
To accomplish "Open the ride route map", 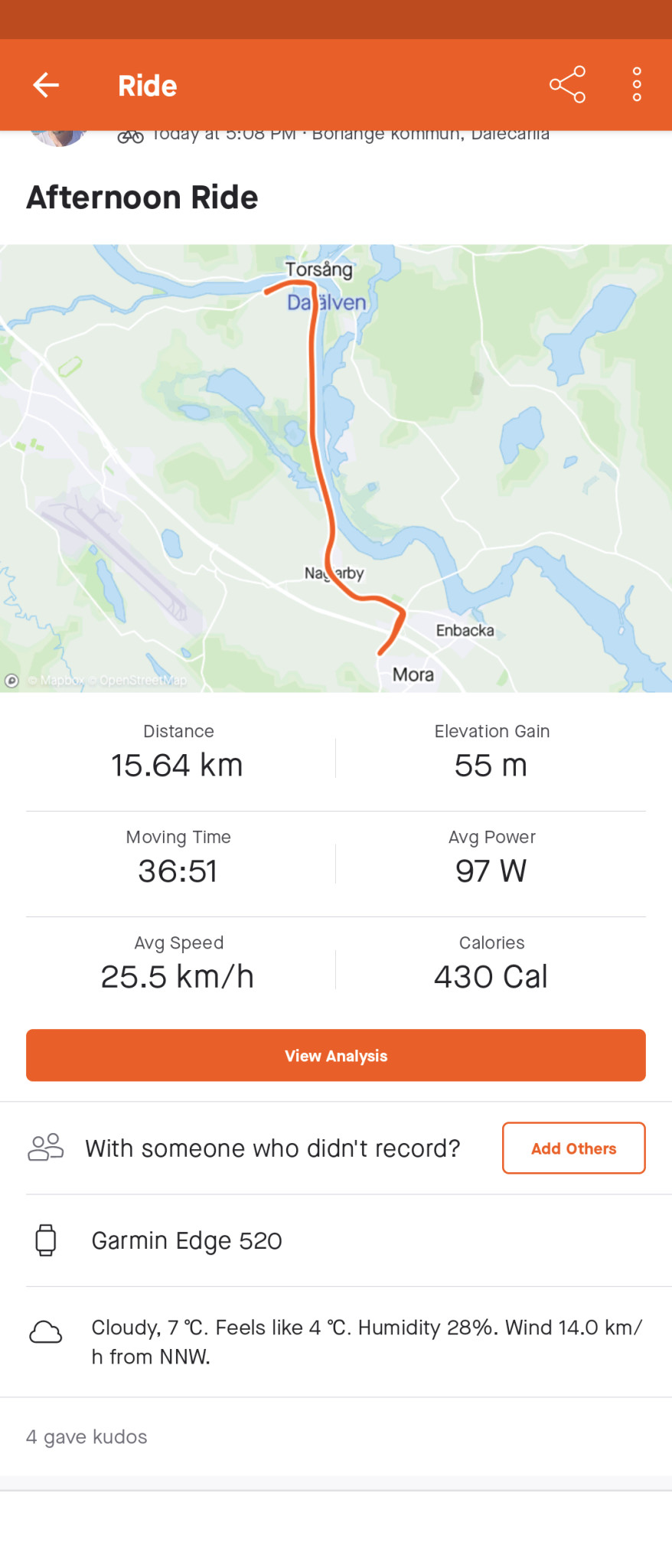I will click(x=336, y=469).
